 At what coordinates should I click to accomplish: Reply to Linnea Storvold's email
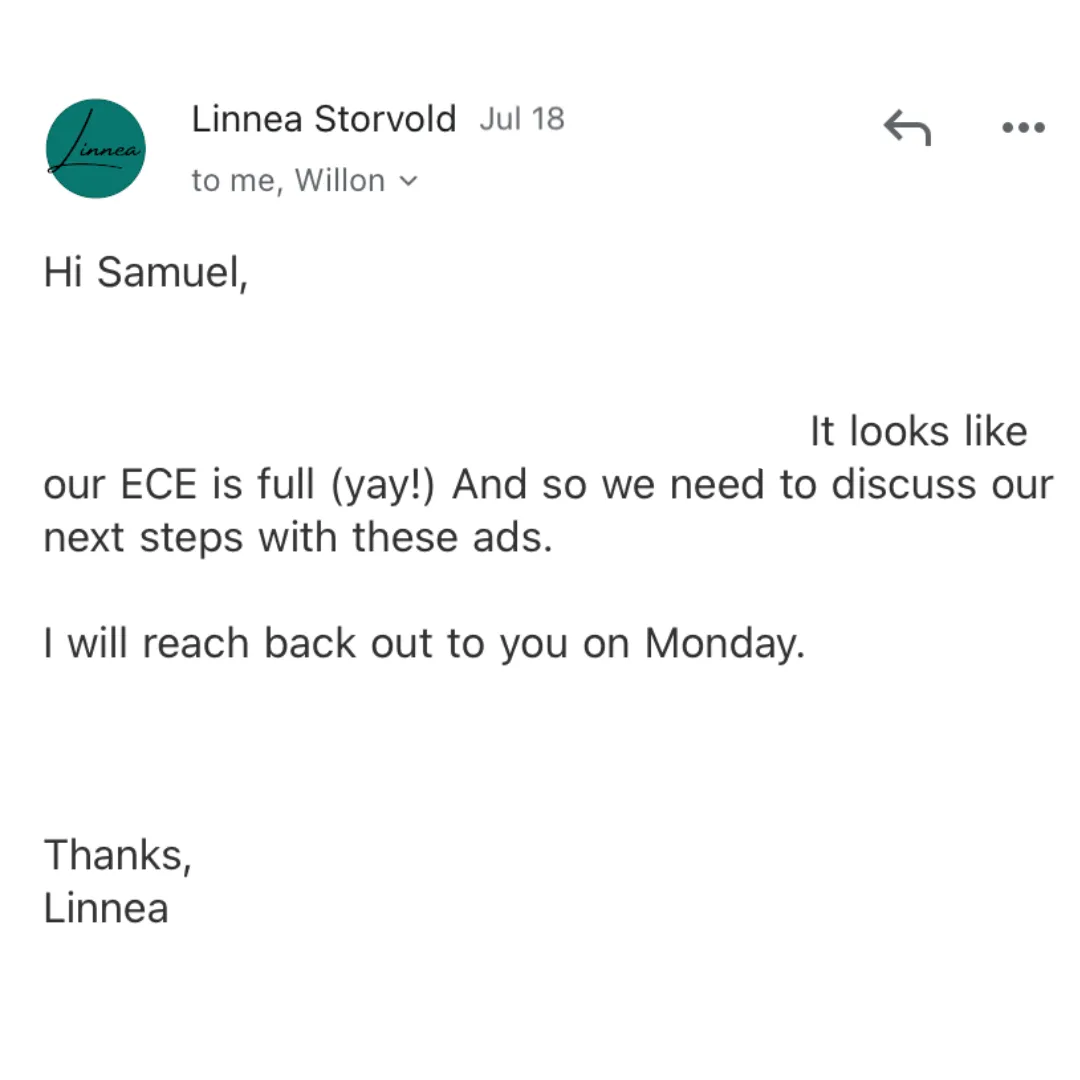[907, 127]
